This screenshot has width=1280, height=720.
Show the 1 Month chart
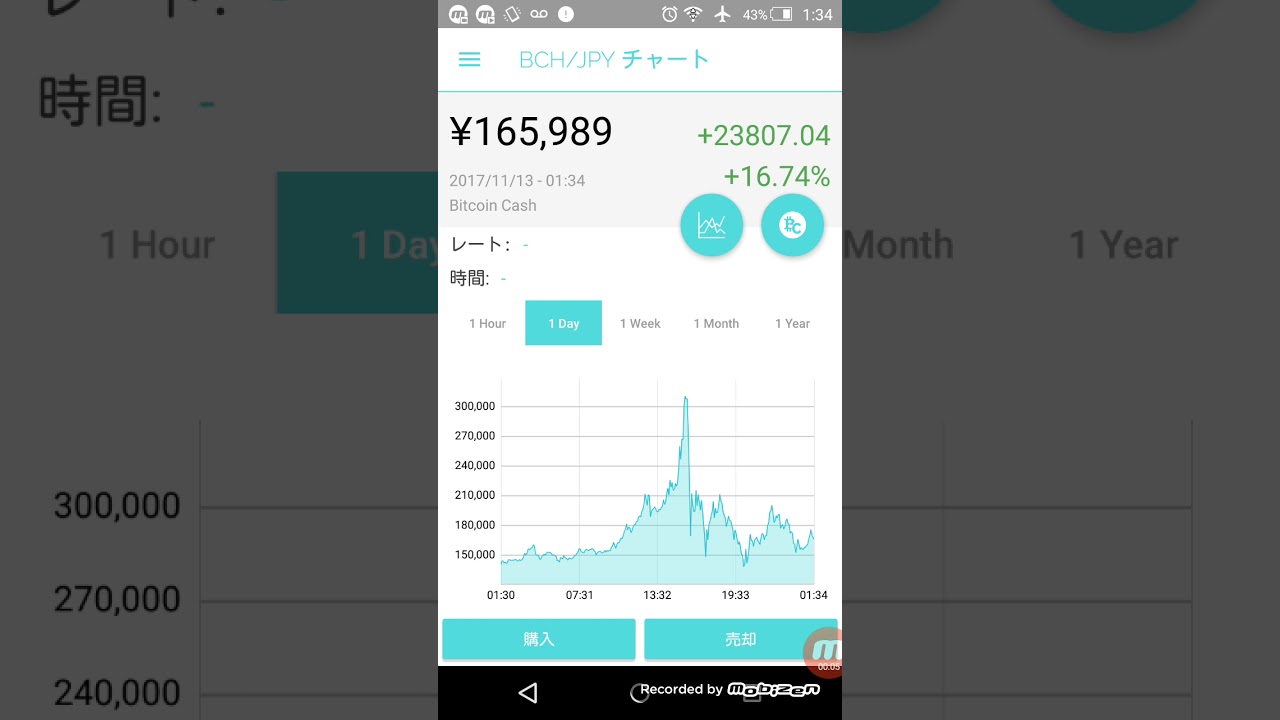[x=716, y=323]
